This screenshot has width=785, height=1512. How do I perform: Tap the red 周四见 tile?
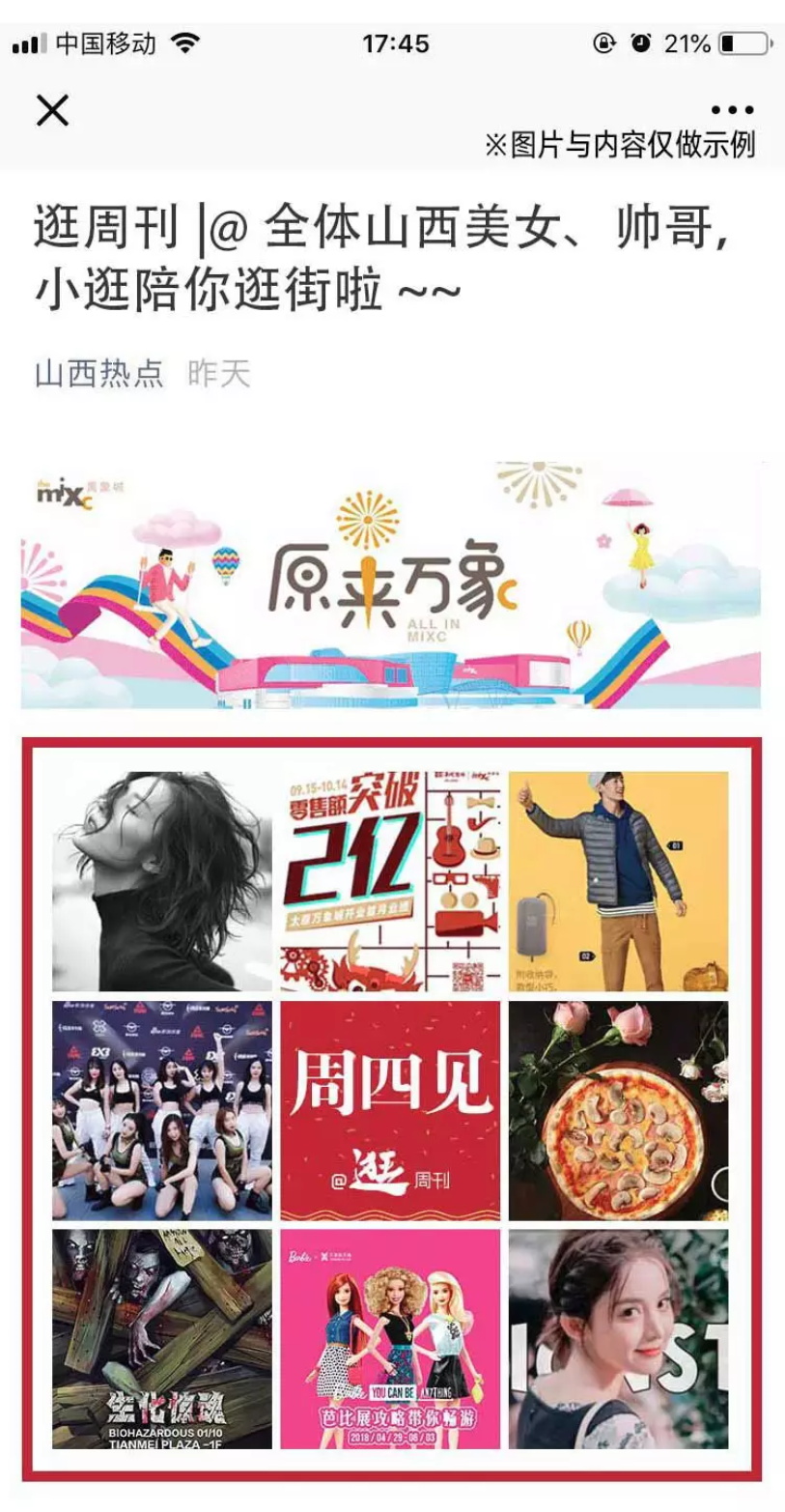pos(391,1110)
